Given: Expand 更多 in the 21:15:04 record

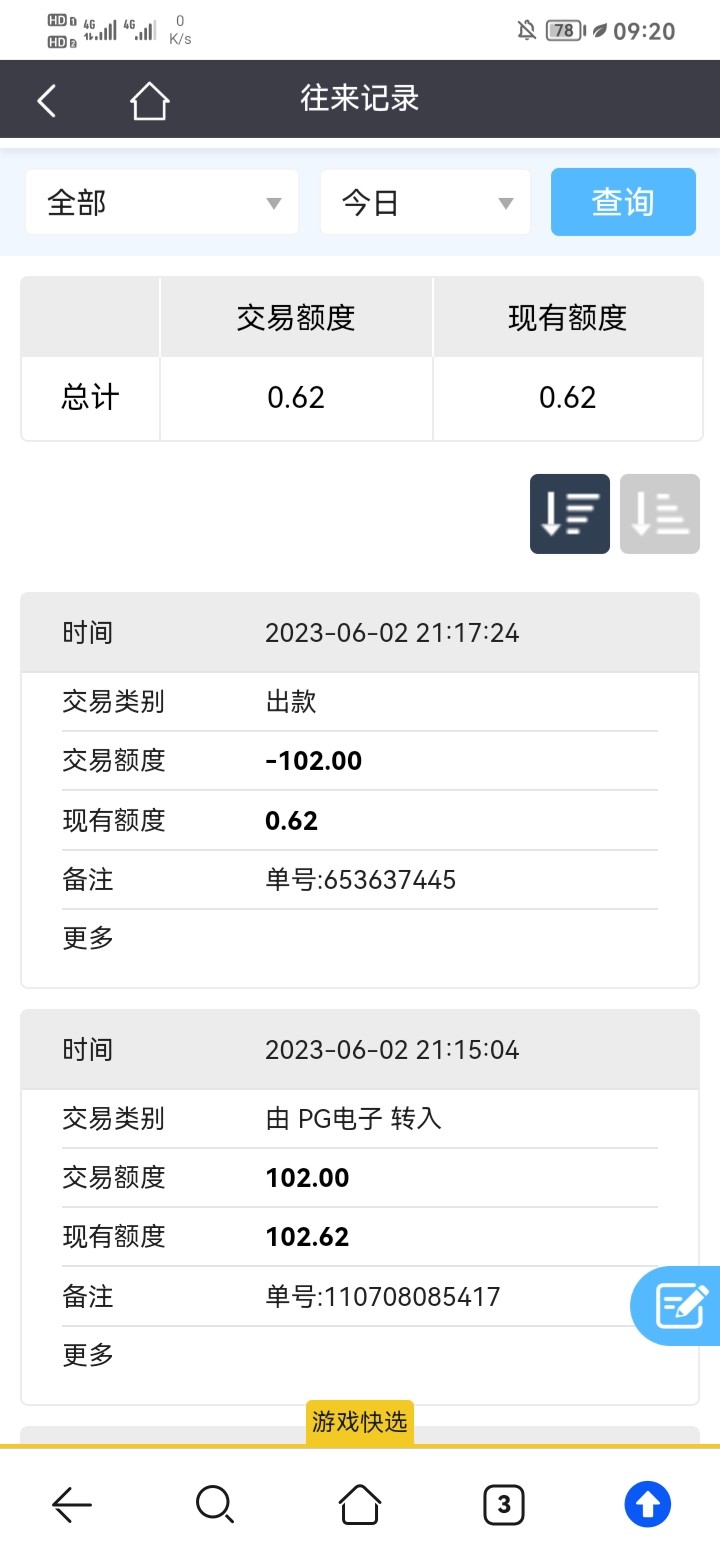Looking at the screenshot, I should pos(88,1355).
